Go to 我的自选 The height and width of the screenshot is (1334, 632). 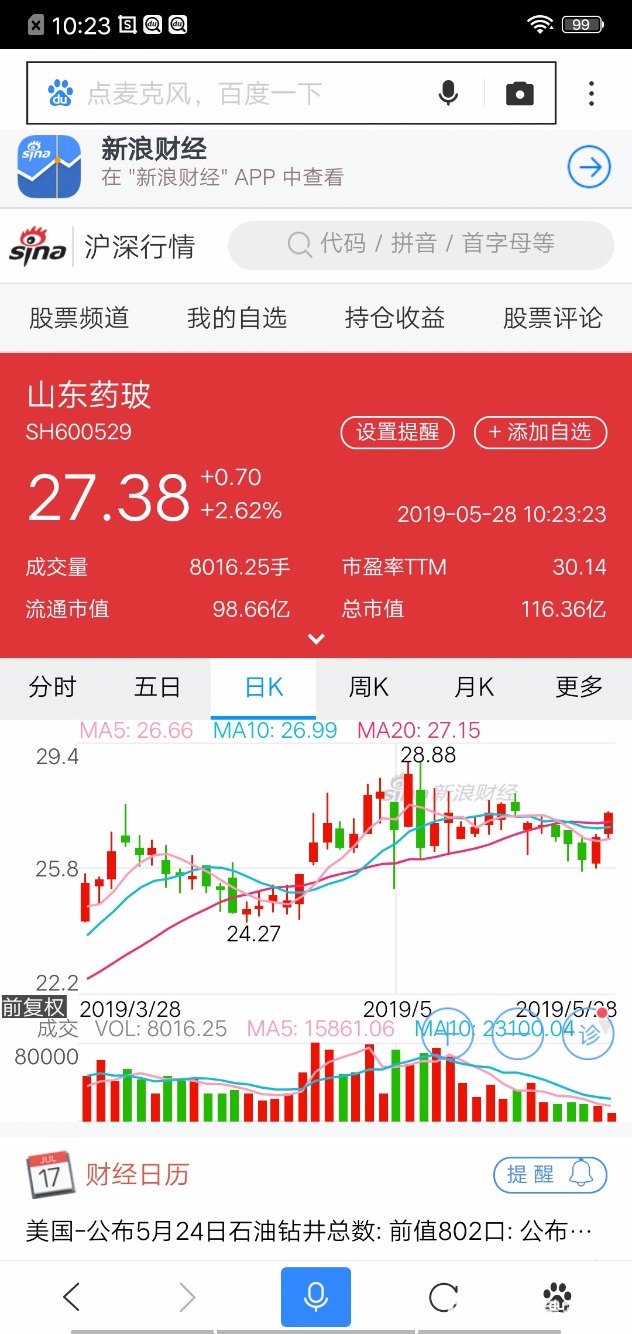[x=237, y=318]
